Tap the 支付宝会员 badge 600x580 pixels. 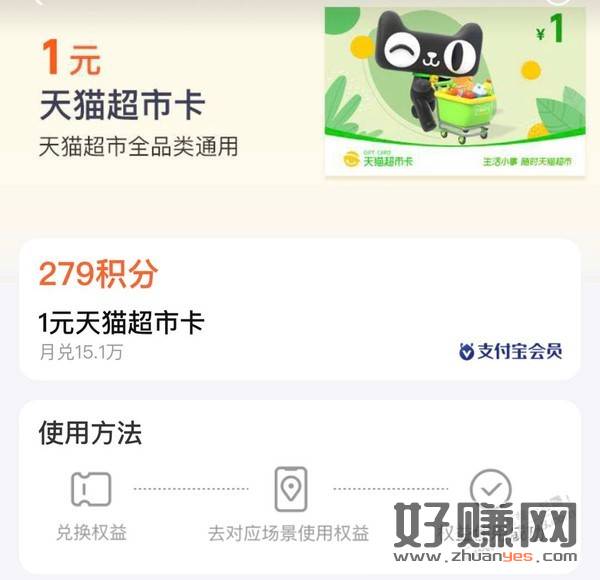click(x=510, y=351)
